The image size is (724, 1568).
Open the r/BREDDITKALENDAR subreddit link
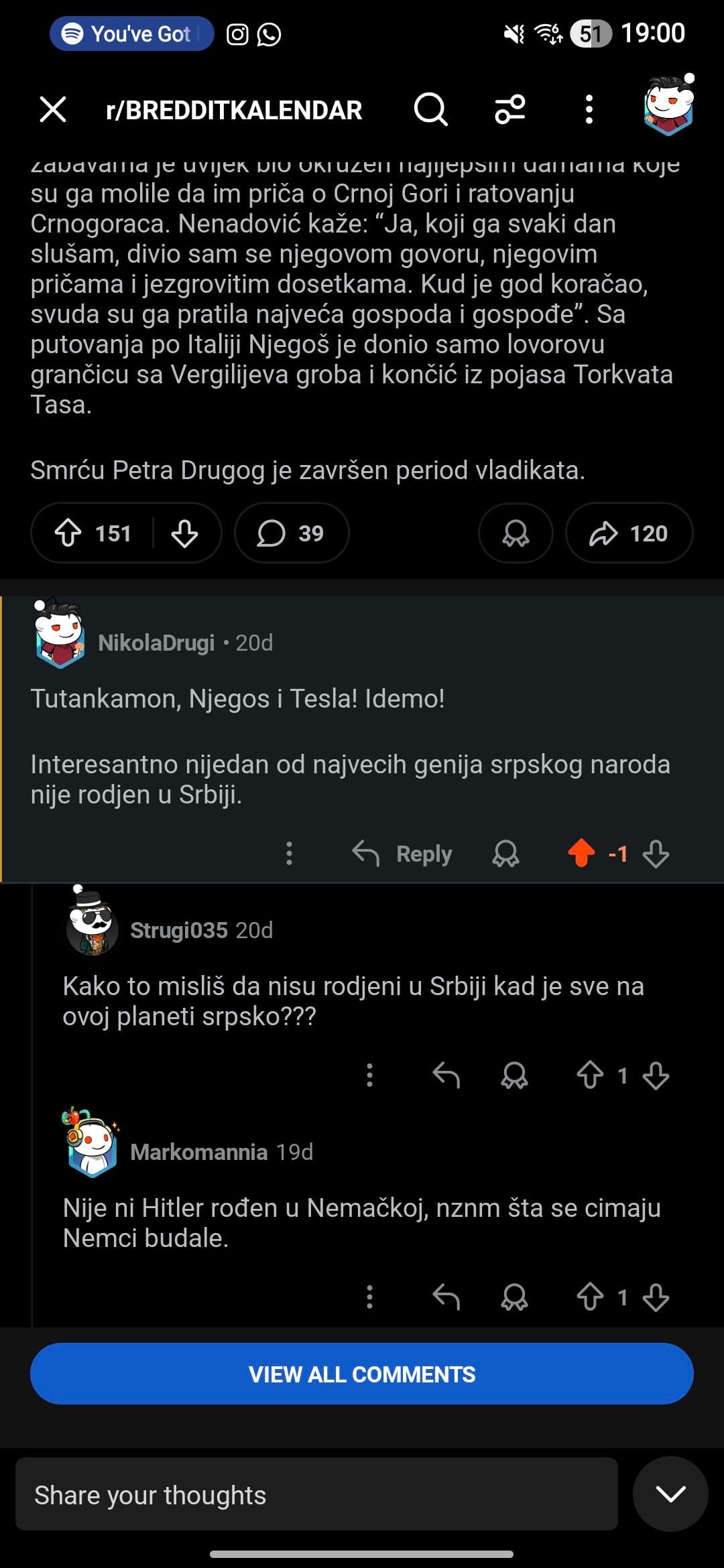(234, 110)
